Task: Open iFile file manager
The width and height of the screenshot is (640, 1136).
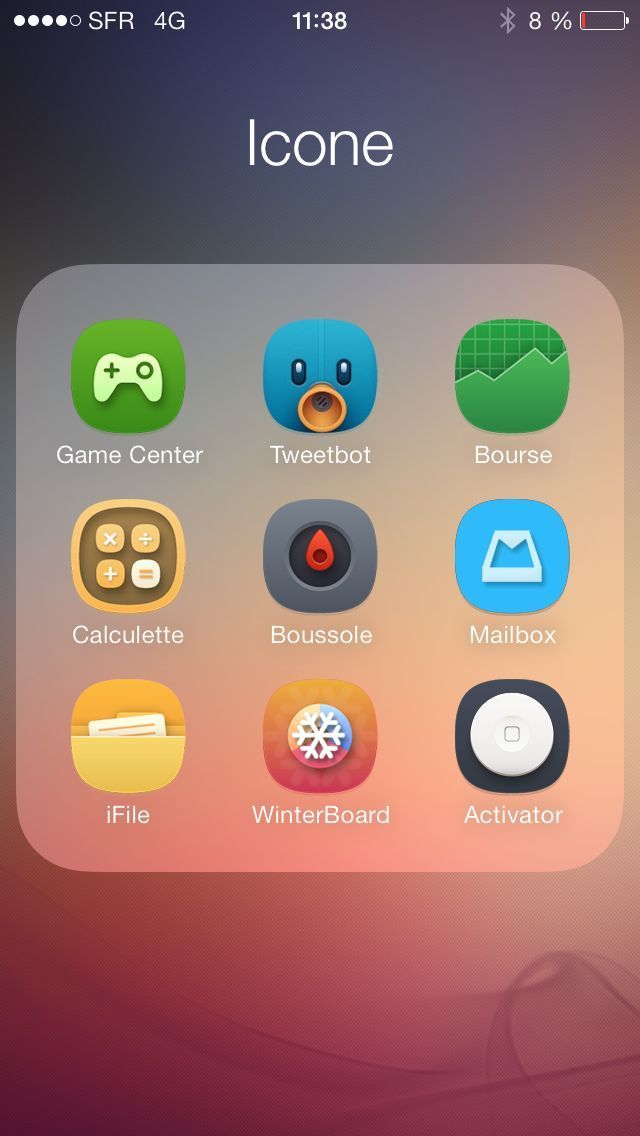Action: click(x=128, y=736)
